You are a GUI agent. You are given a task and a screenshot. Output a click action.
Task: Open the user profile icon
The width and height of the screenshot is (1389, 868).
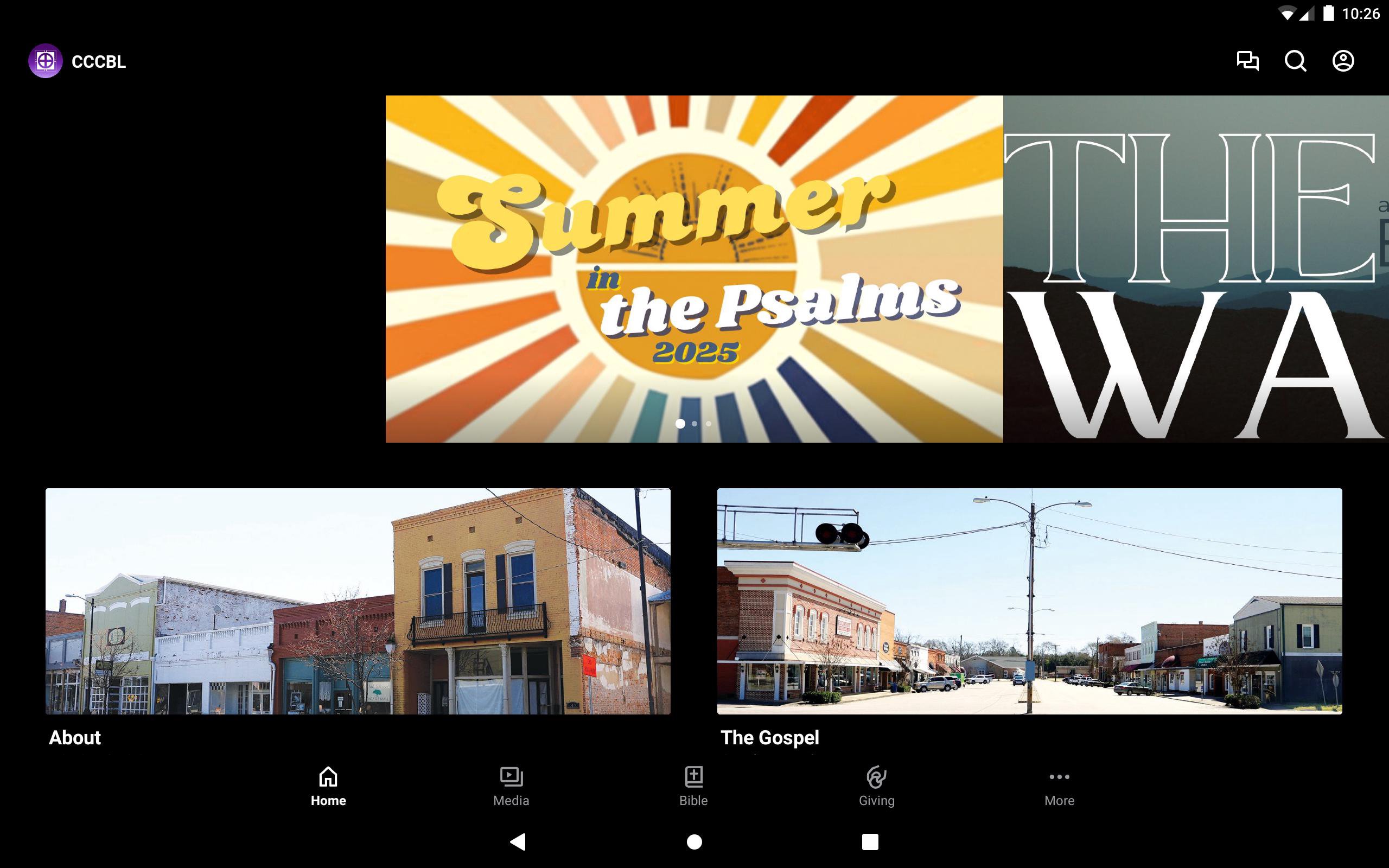1342,61
